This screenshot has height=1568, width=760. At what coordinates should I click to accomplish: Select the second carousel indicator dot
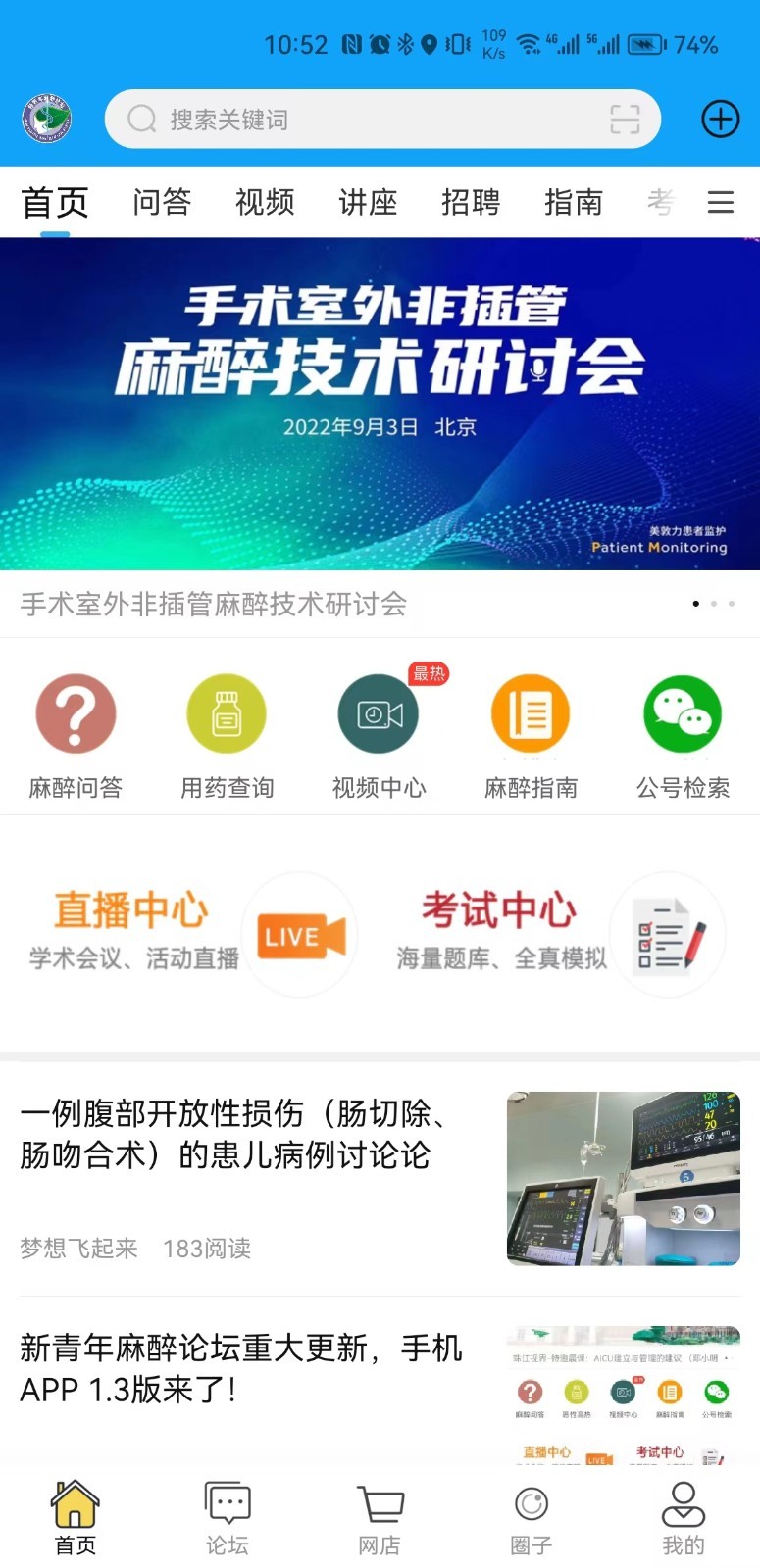click(x=715, y=605)
